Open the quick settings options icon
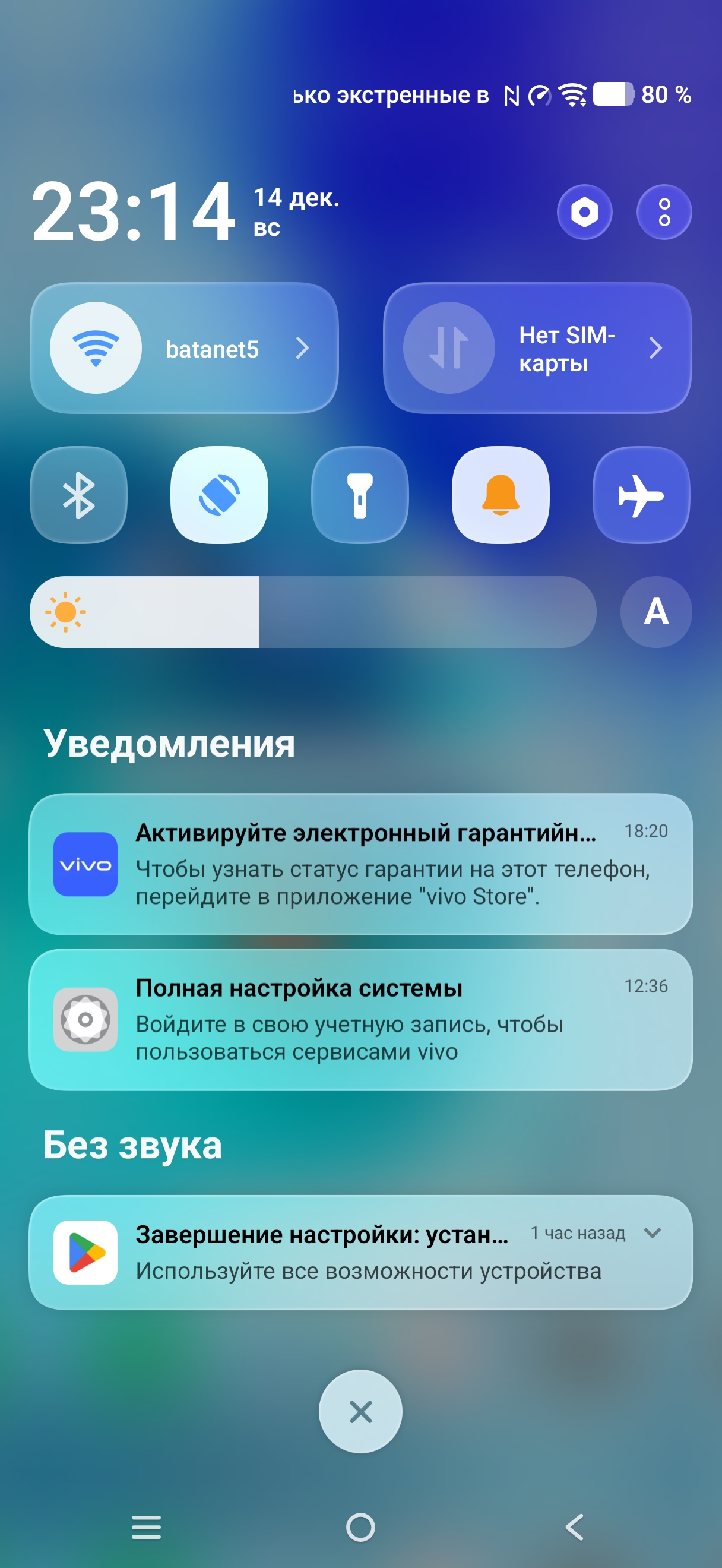The image size is (722, 1568). pos(664,212)
